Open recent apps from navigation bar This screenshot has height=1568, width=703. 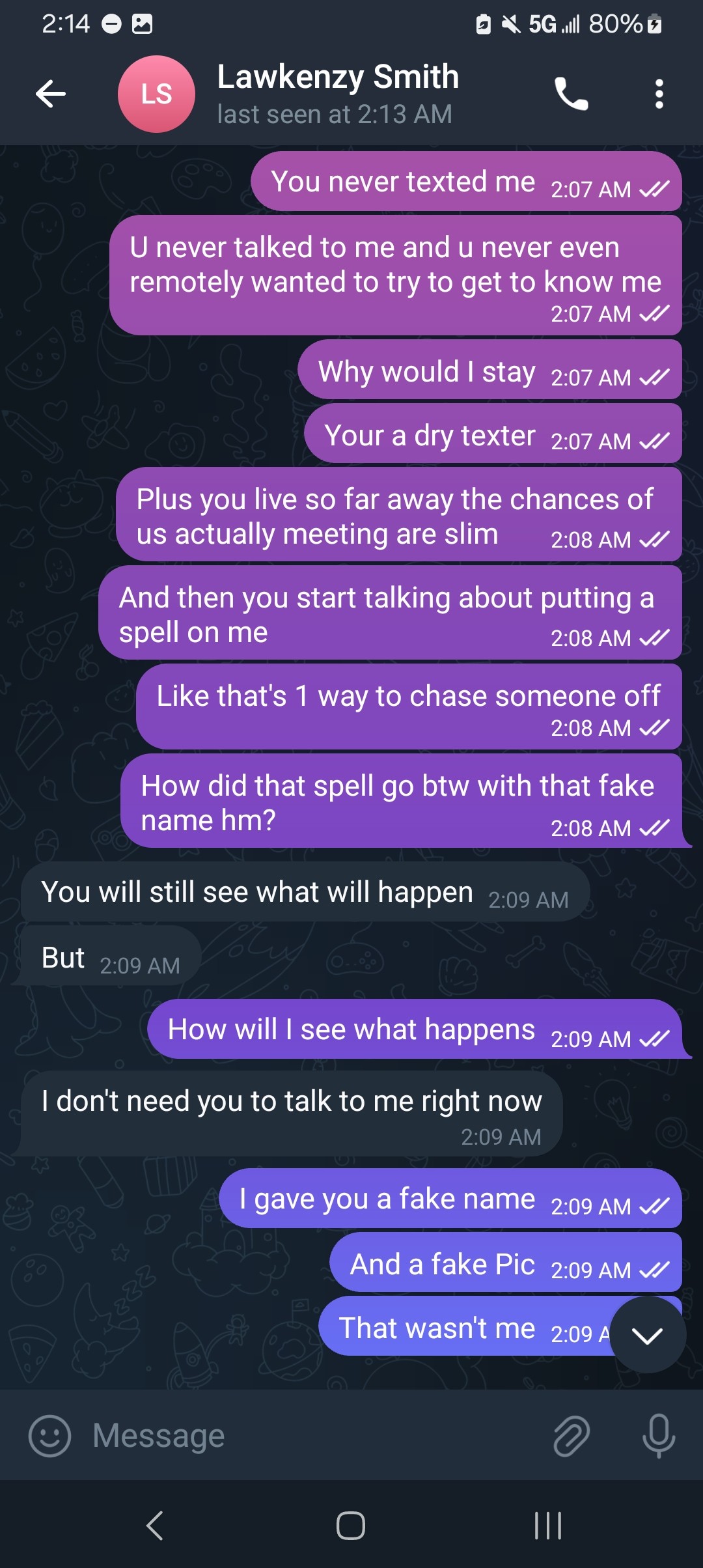click(547, 1525)
